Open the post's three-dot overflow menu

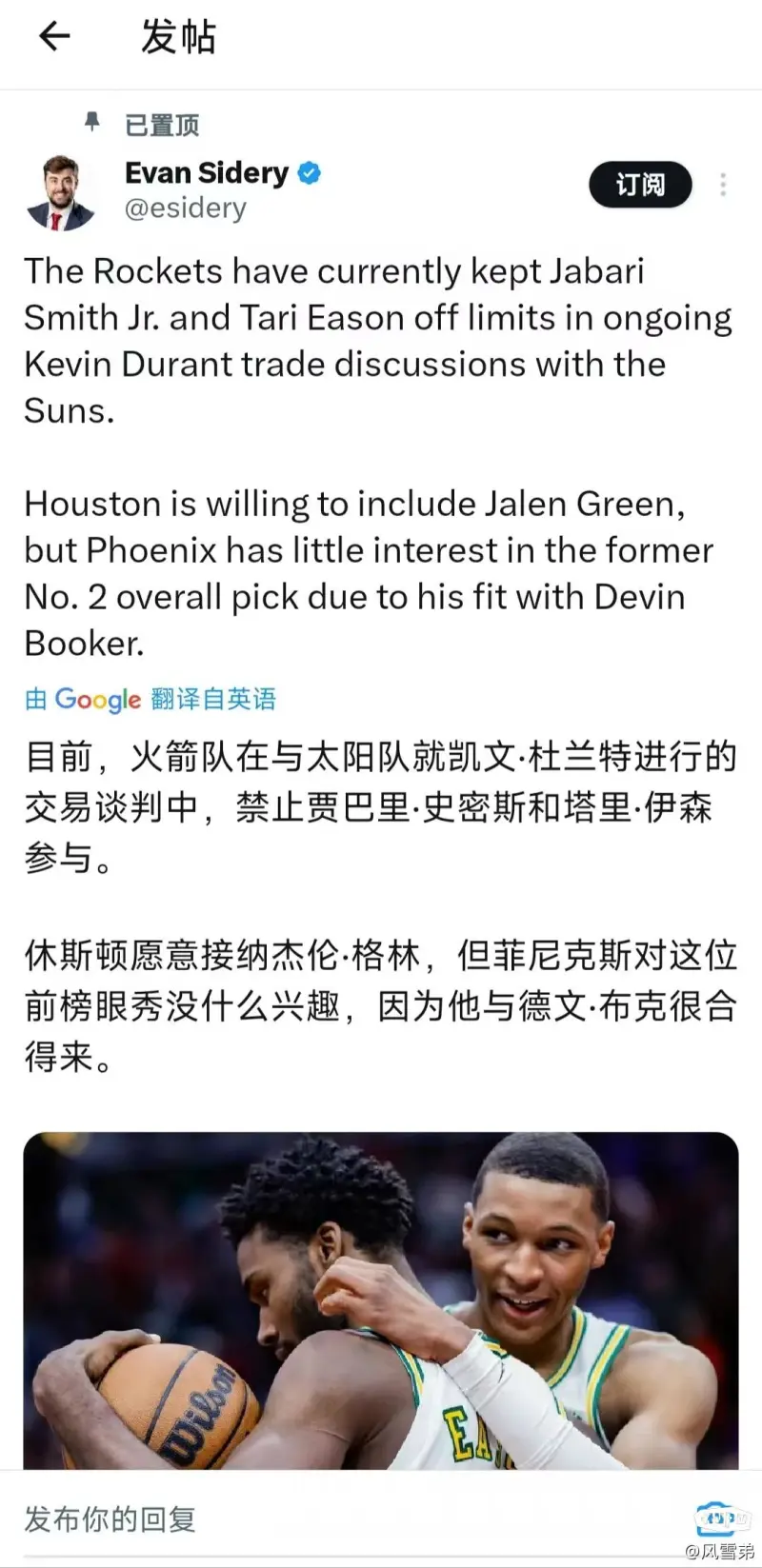pyautogui.click(x=724, y=185)
